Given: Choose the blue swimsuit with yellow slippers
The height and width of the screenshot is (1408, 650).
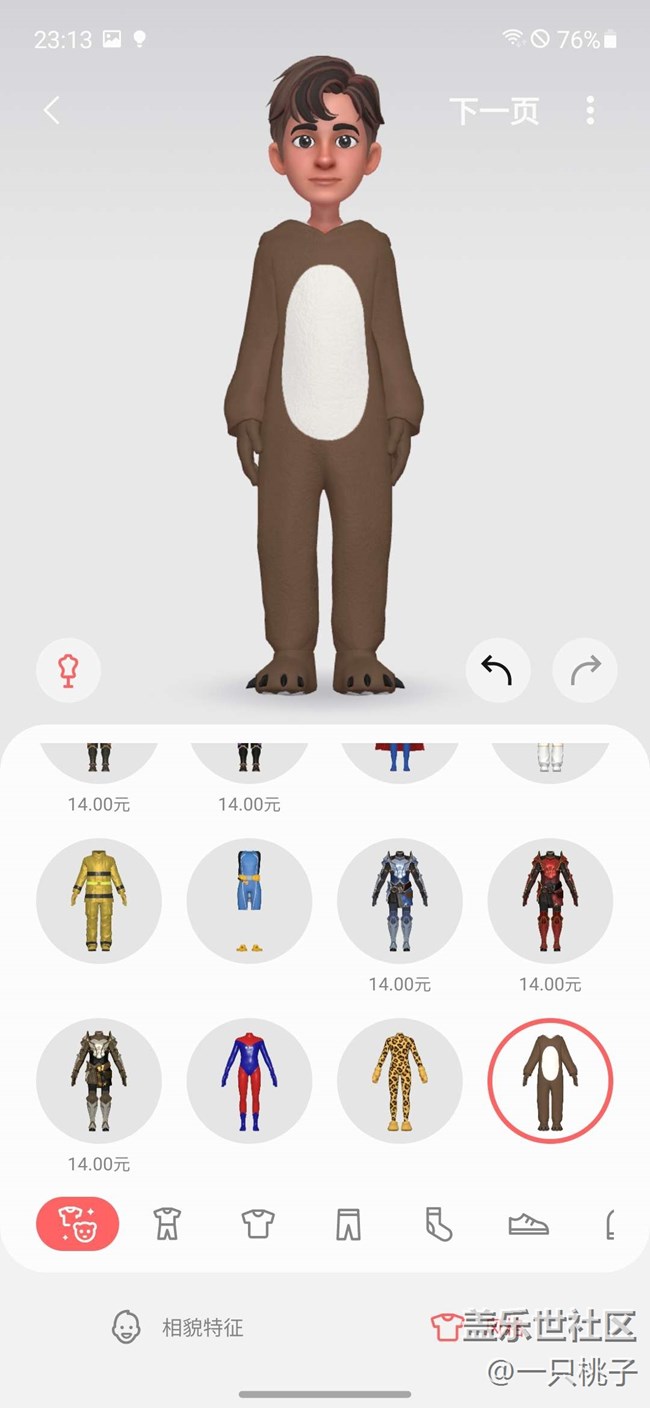Looking at the screenshot, I should (249, 901).
